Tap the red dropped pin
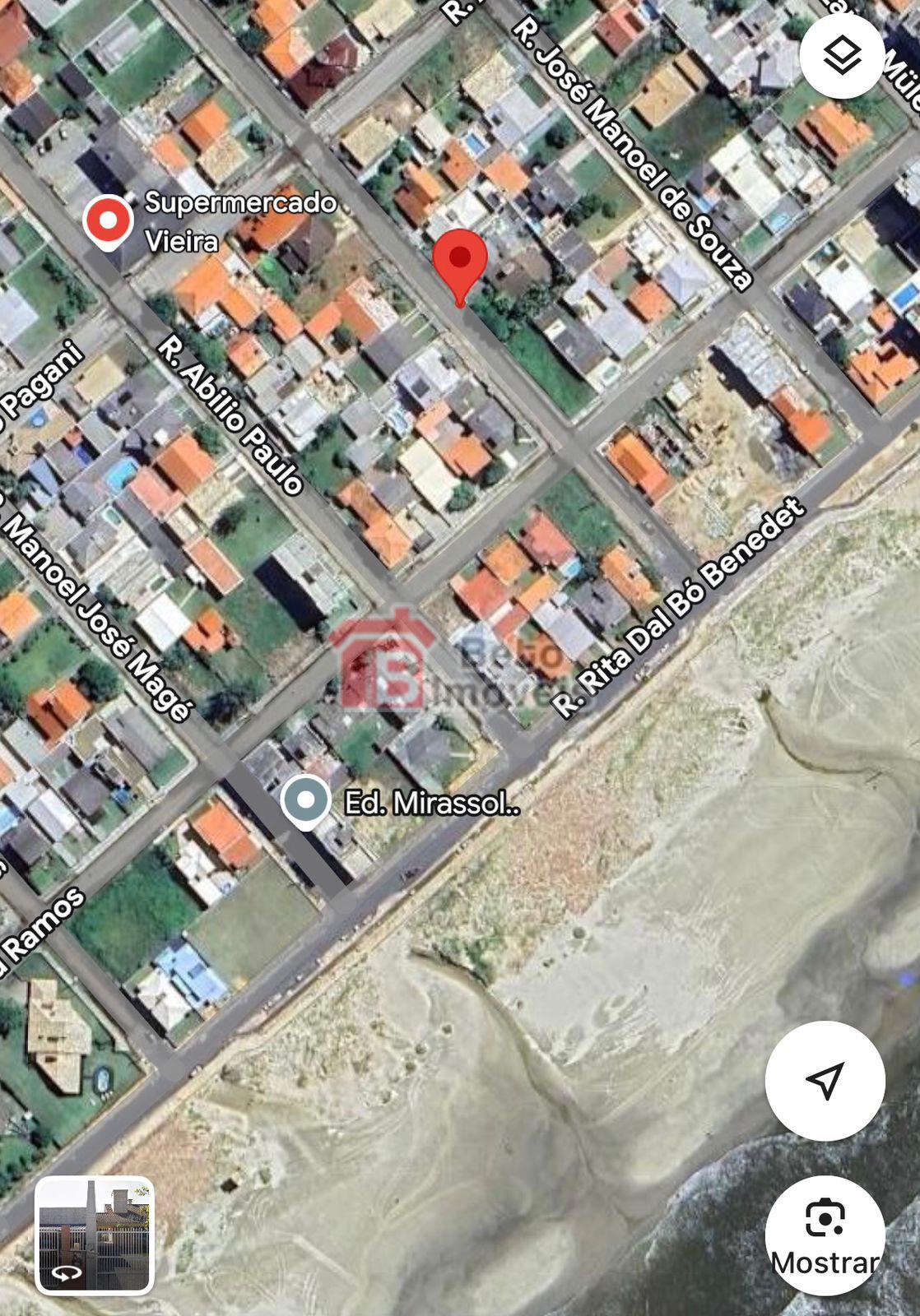The width and height of the screenshot is (920, 1316). [x=460, y=262]
